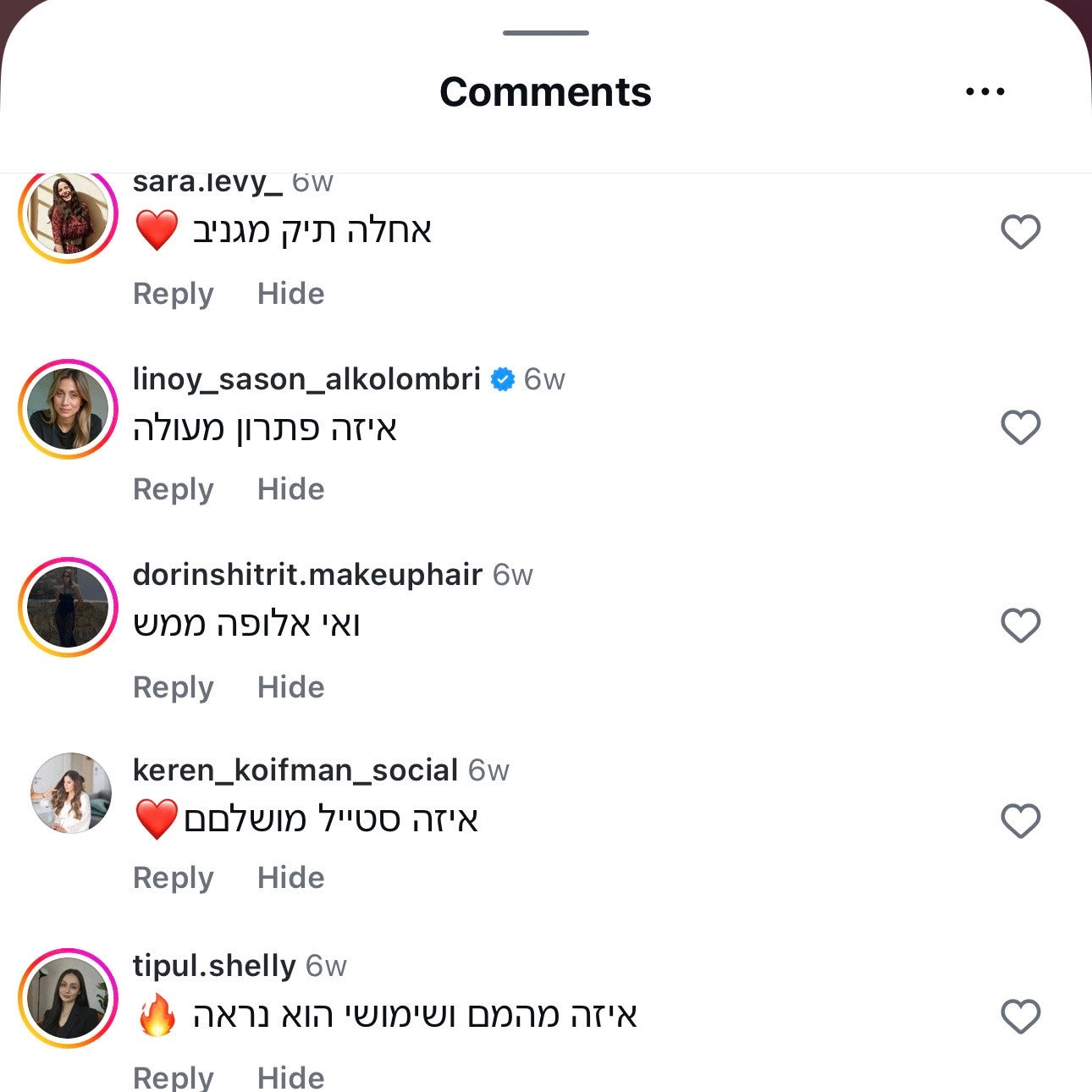The width and height of the screenshot is (1092, 1092).
Task: Hide linoy_sason_alkolombri's comment
Action: coord(290,489)
